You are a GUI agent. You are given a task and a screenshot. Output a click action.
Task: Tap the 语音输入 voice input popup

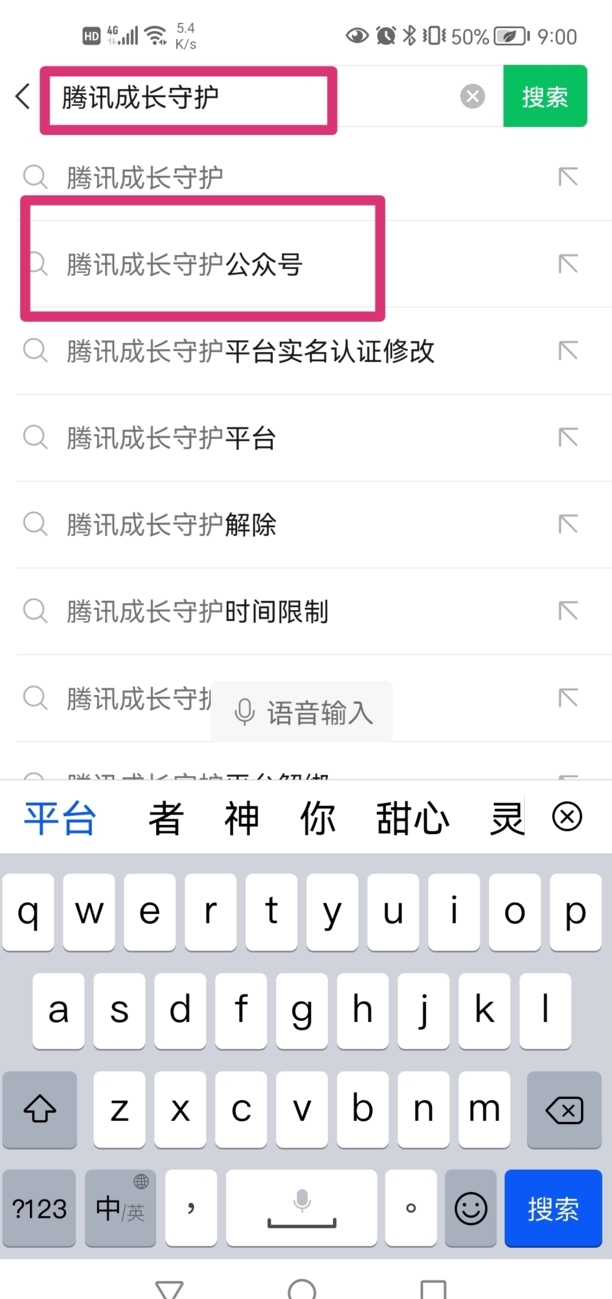pos(302,712)
